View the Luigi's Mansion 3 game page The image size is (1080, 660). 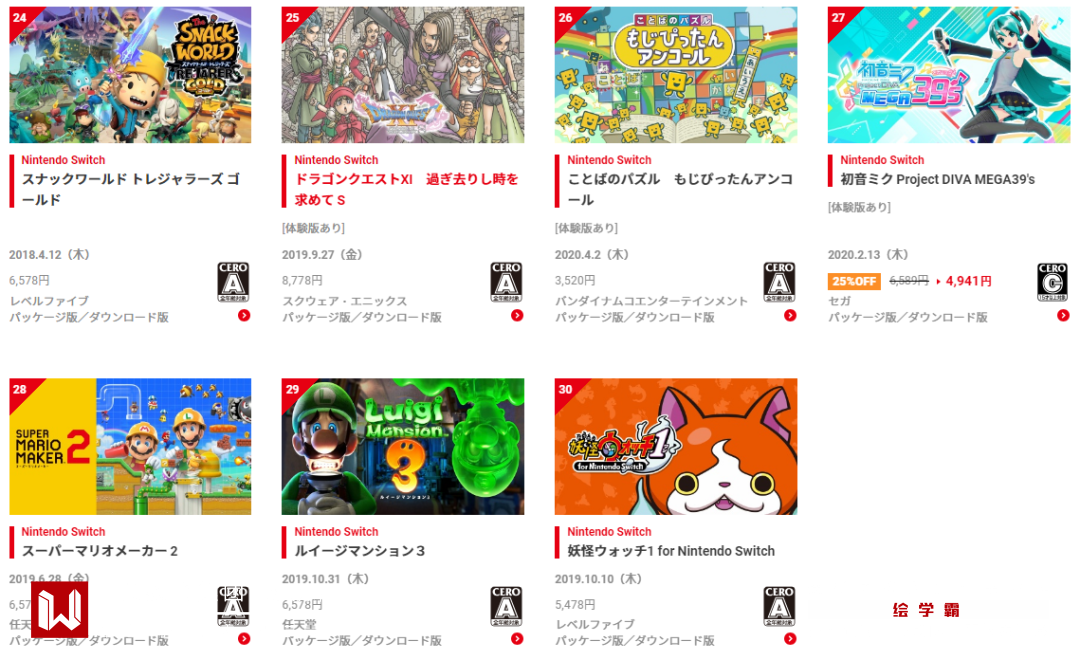402,446
